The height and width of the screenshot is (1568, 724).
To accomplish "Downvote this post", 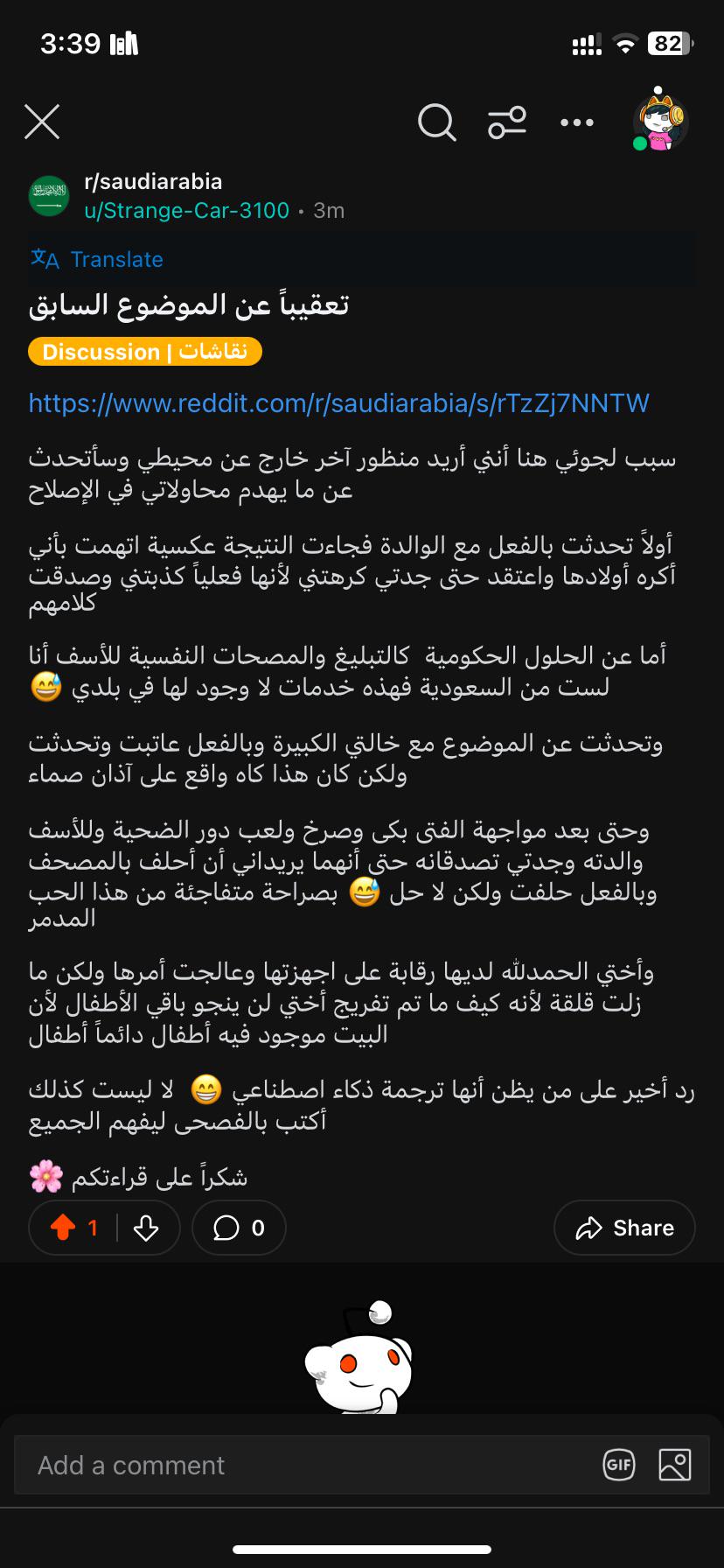I will [146, 1228].
